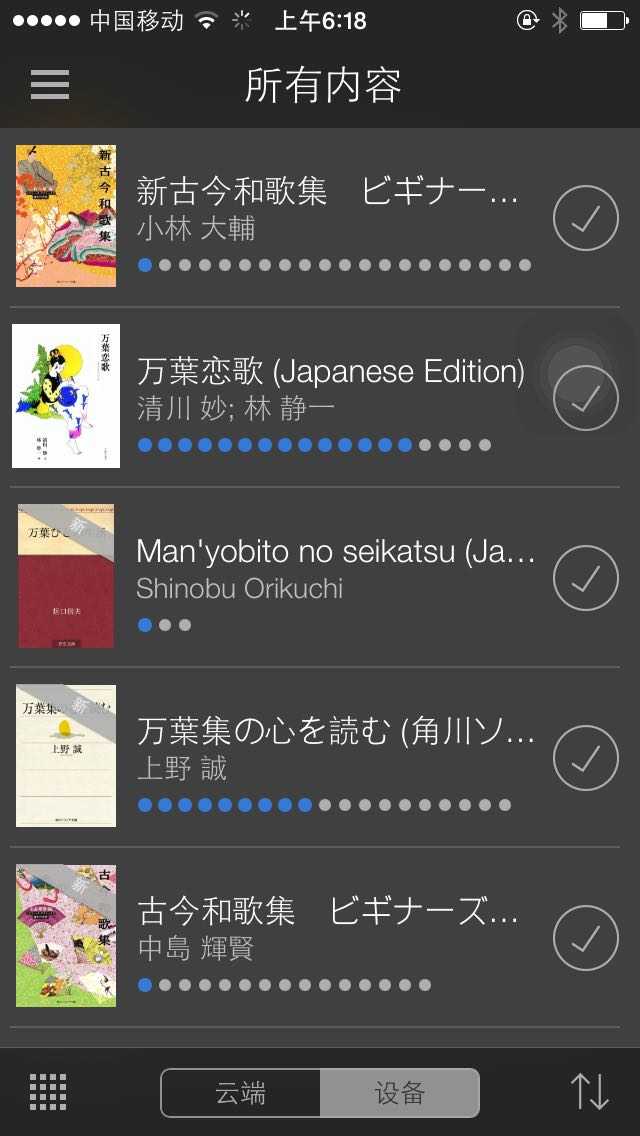Image resolution: width=640 pixels, height=1136 pixels.
Task: Select the 设备 tab
Action: [399, 1093]
